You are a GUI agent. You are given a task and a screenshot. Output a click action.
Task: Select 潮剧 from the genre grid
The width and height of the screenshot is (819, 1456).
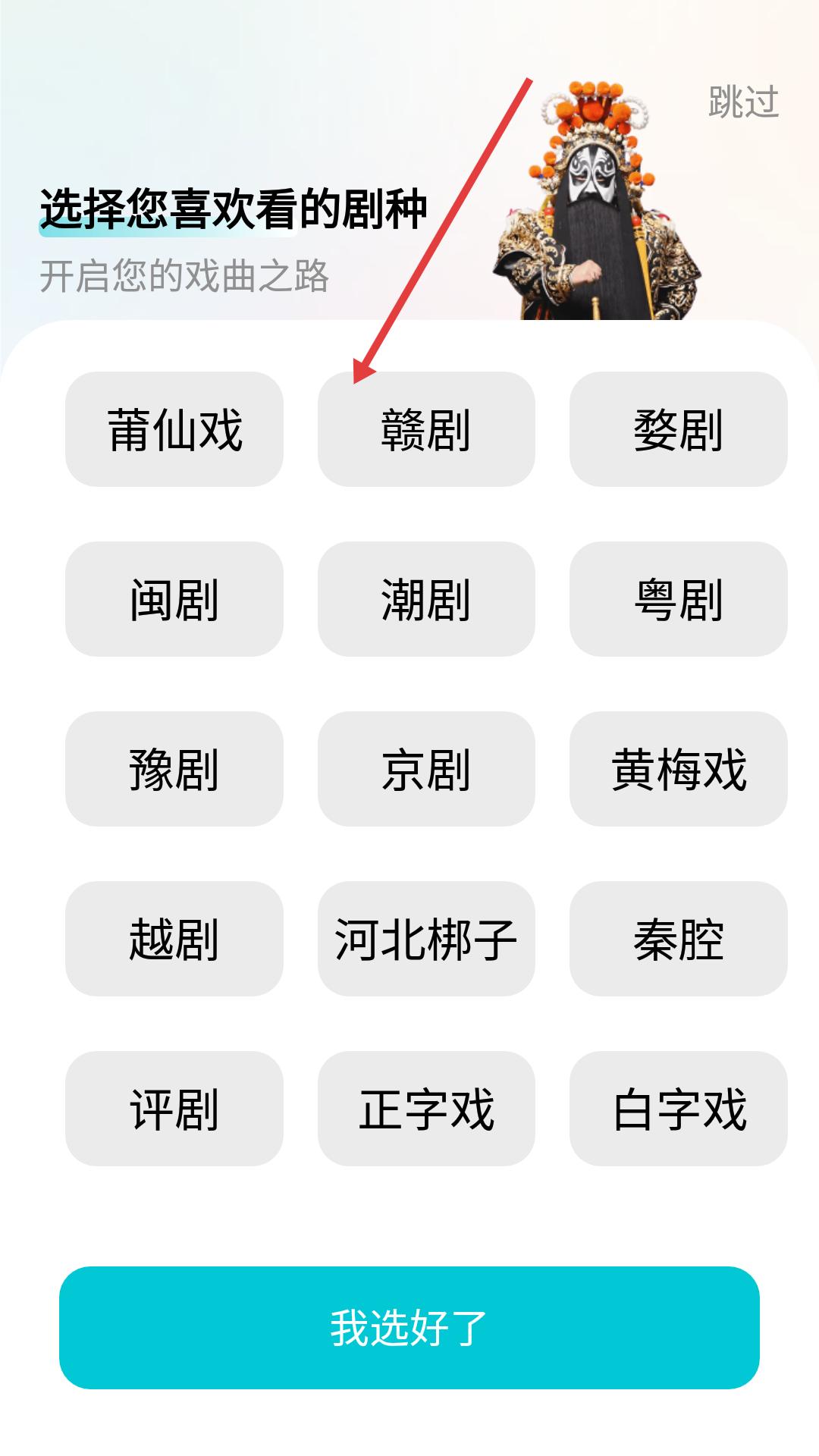pos(426,599)
